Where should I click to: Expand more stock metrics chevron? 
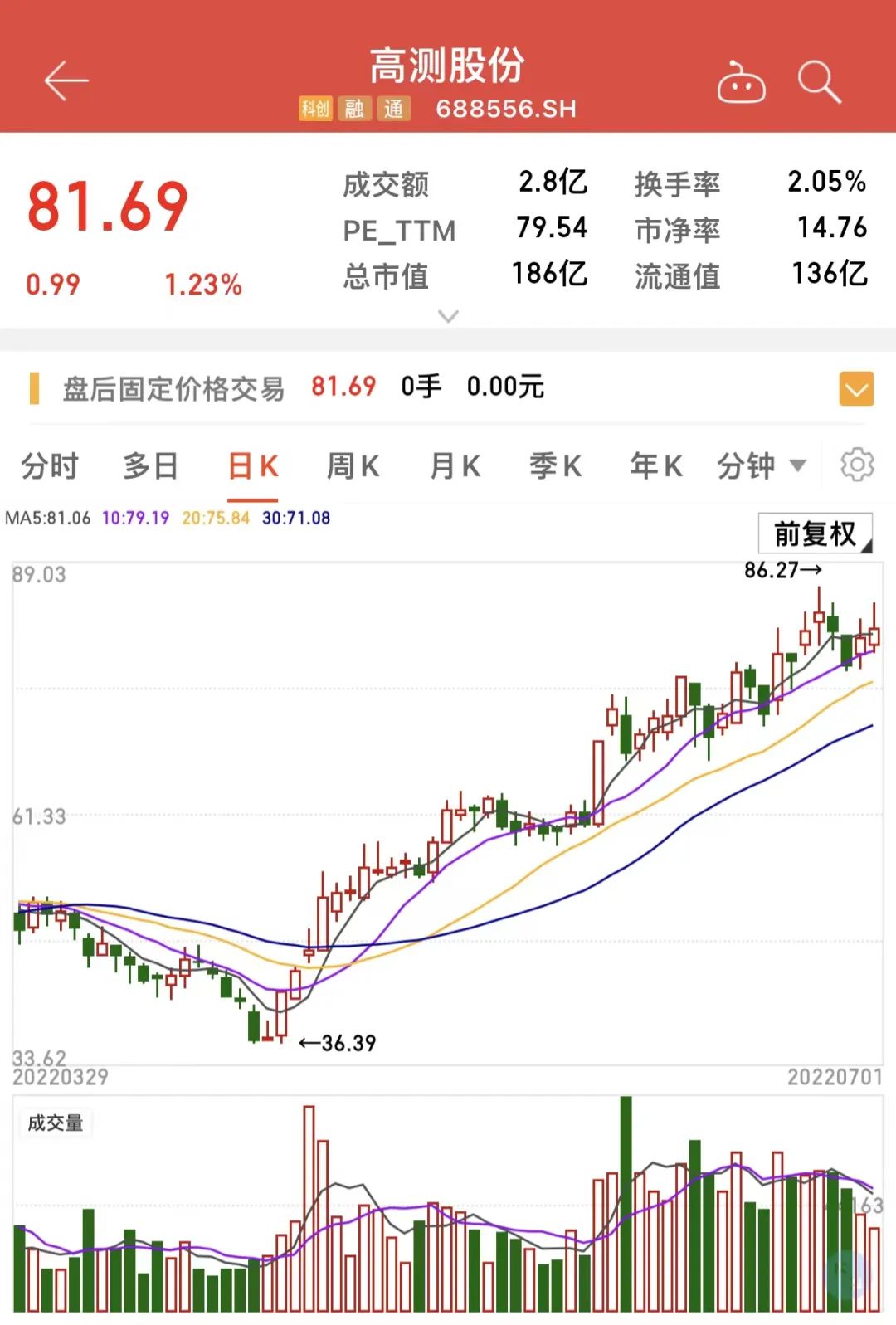coord(448,316)
